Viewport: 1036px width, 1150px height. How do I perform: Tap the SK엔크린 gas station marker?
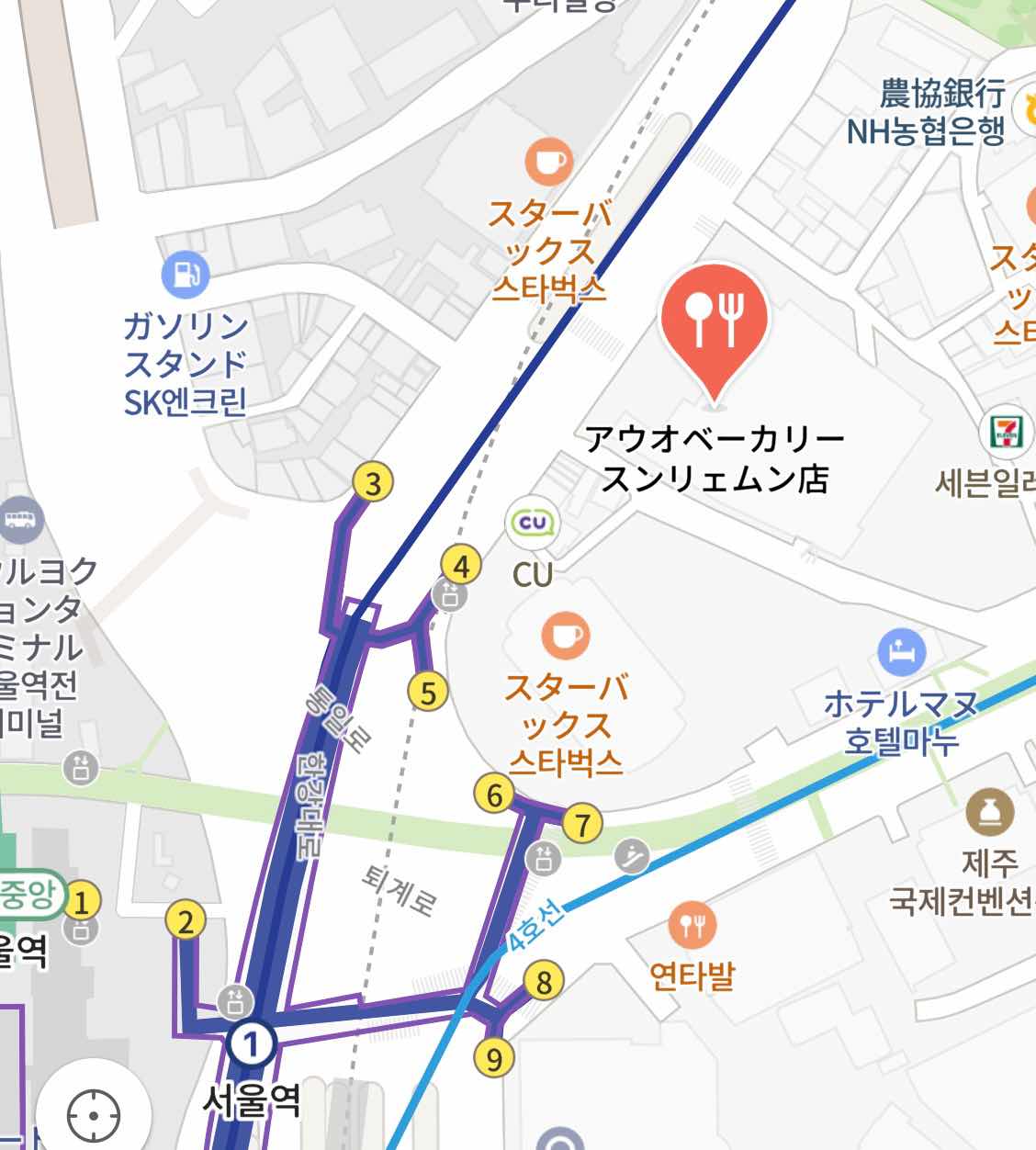[186, 273]
